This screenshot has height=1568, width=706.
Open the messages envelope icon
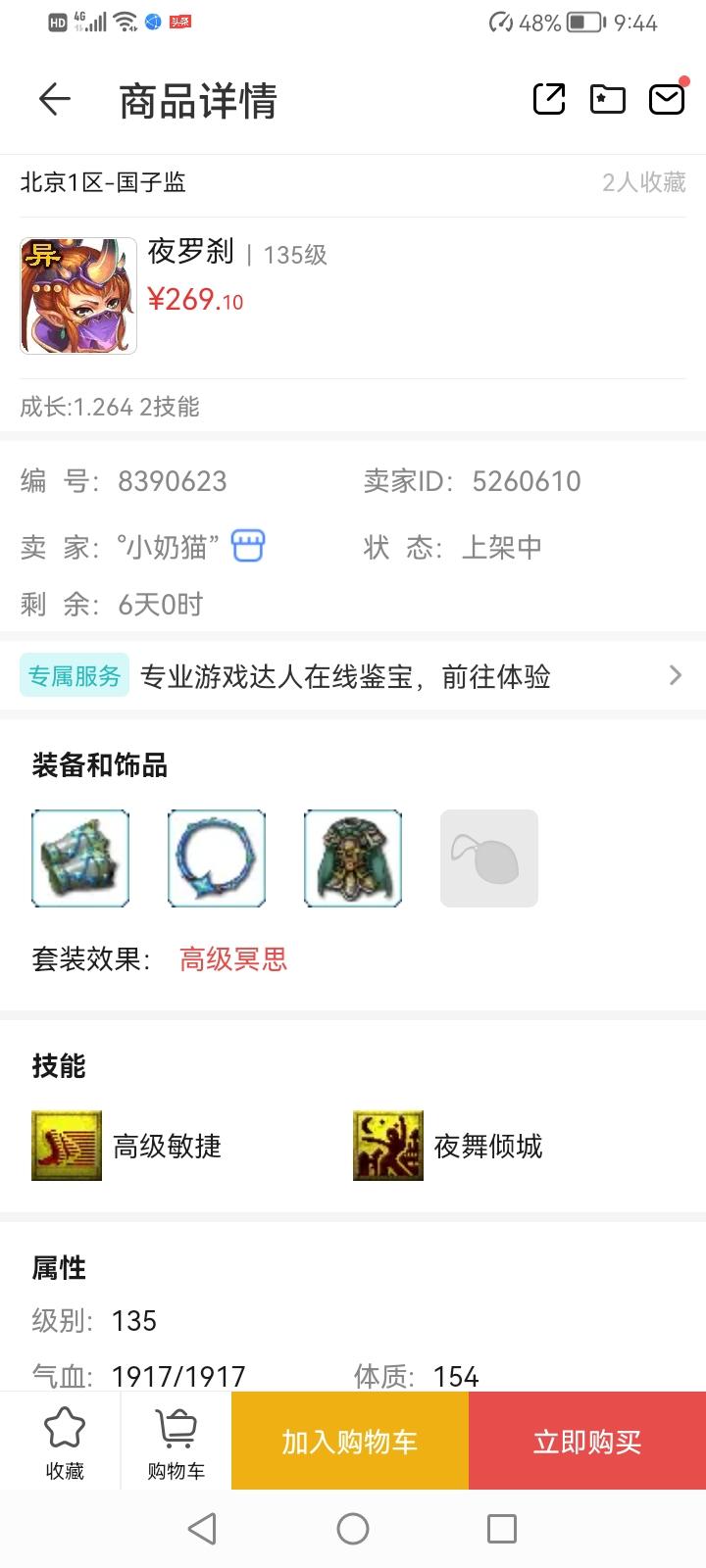tap(667, 99)
